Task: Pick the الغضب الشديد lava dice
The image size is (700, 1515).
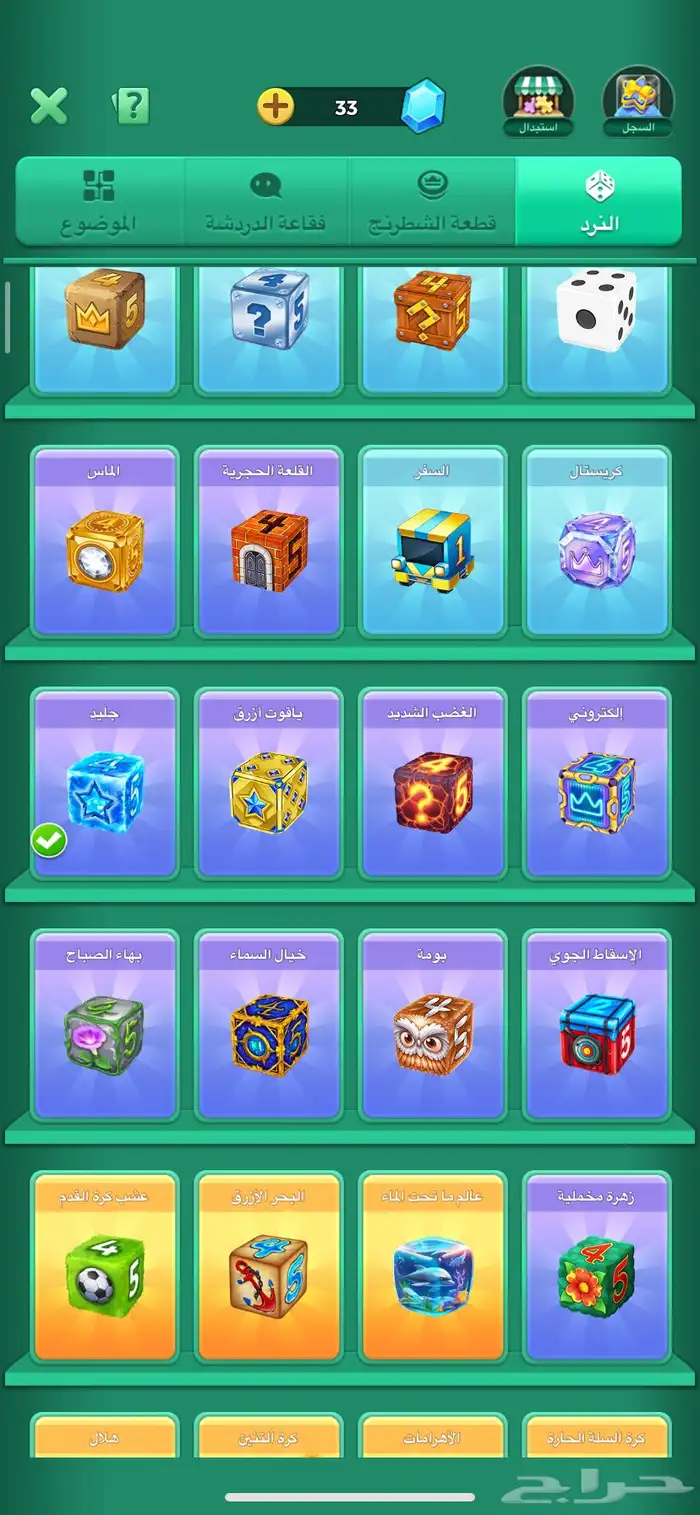Action: click(432, 783)
